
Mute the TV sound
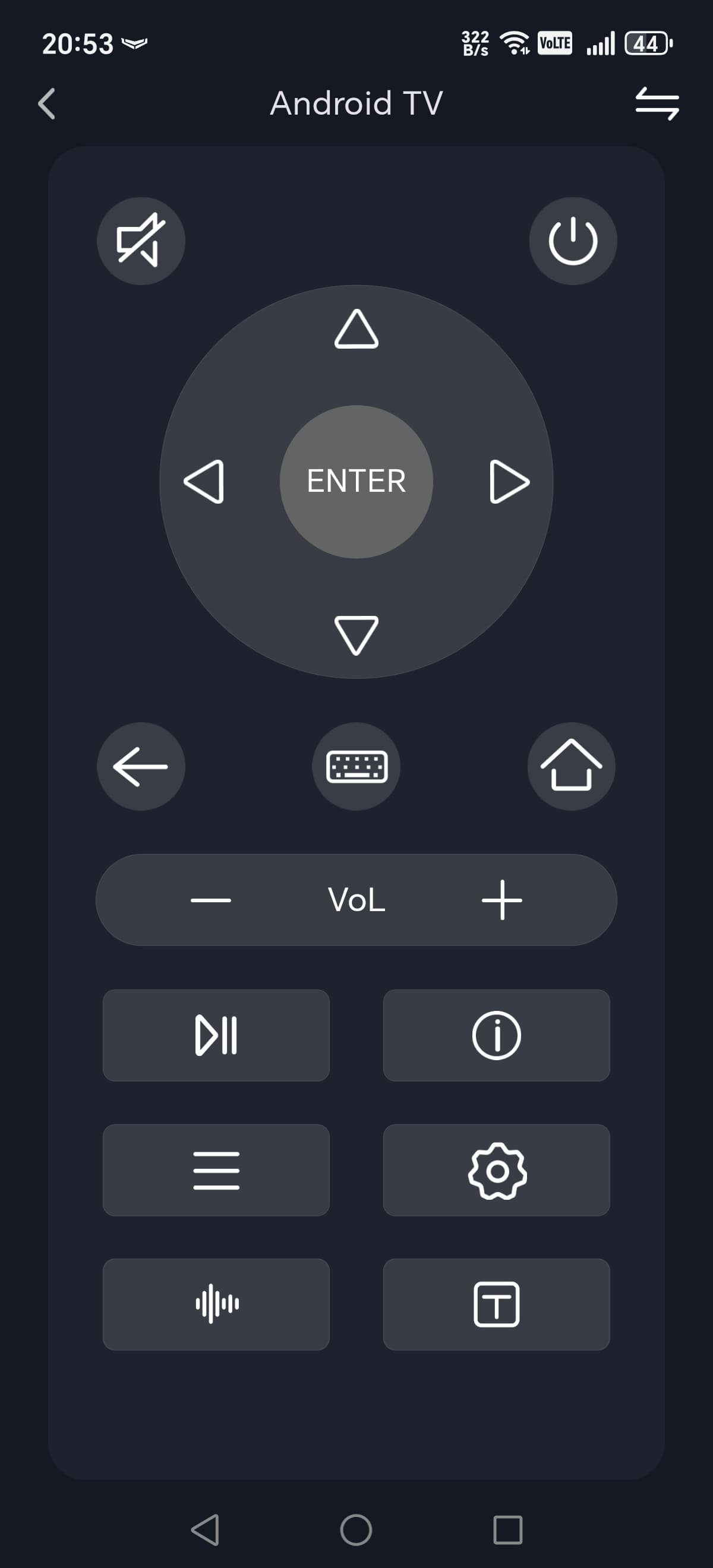(141, 241)
